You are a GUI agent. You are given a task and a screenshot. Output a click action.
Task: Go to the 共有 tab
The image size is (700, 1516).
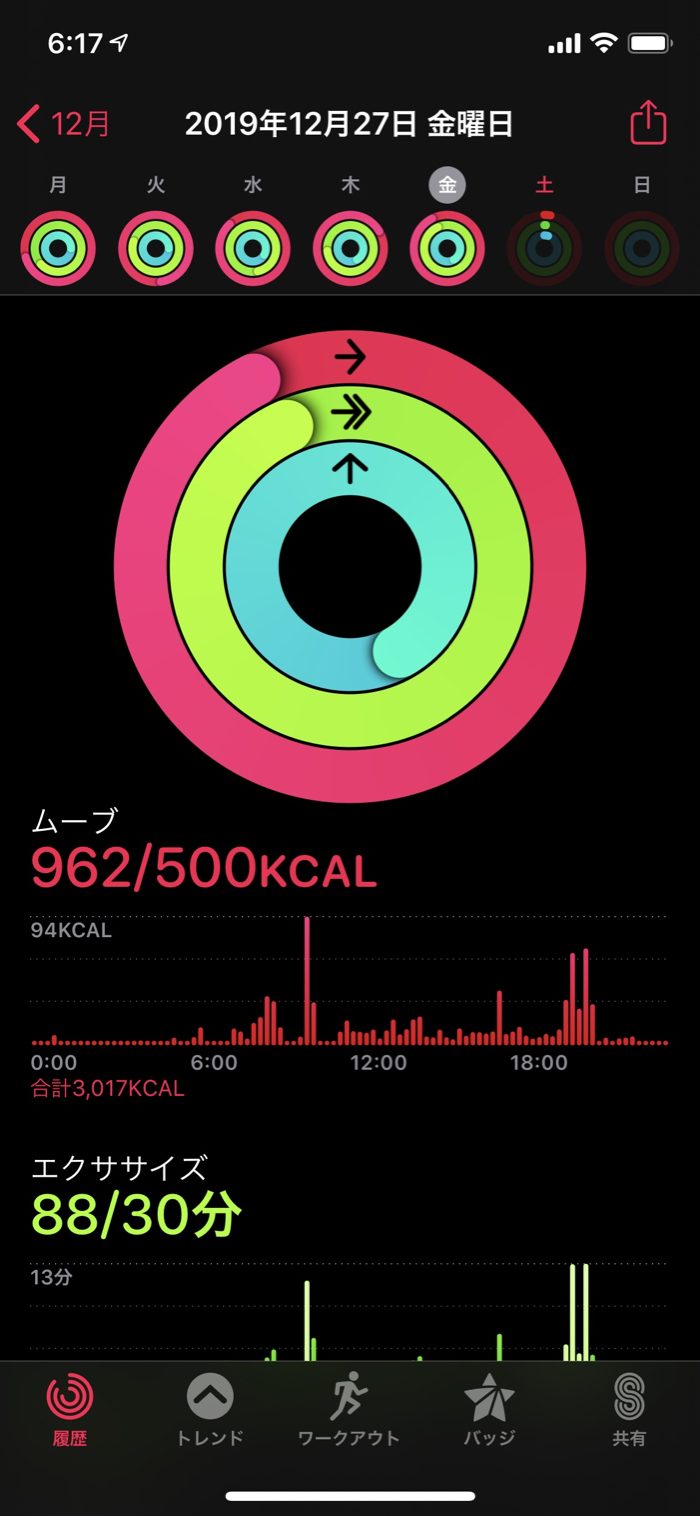click(x=629, y=1410)
